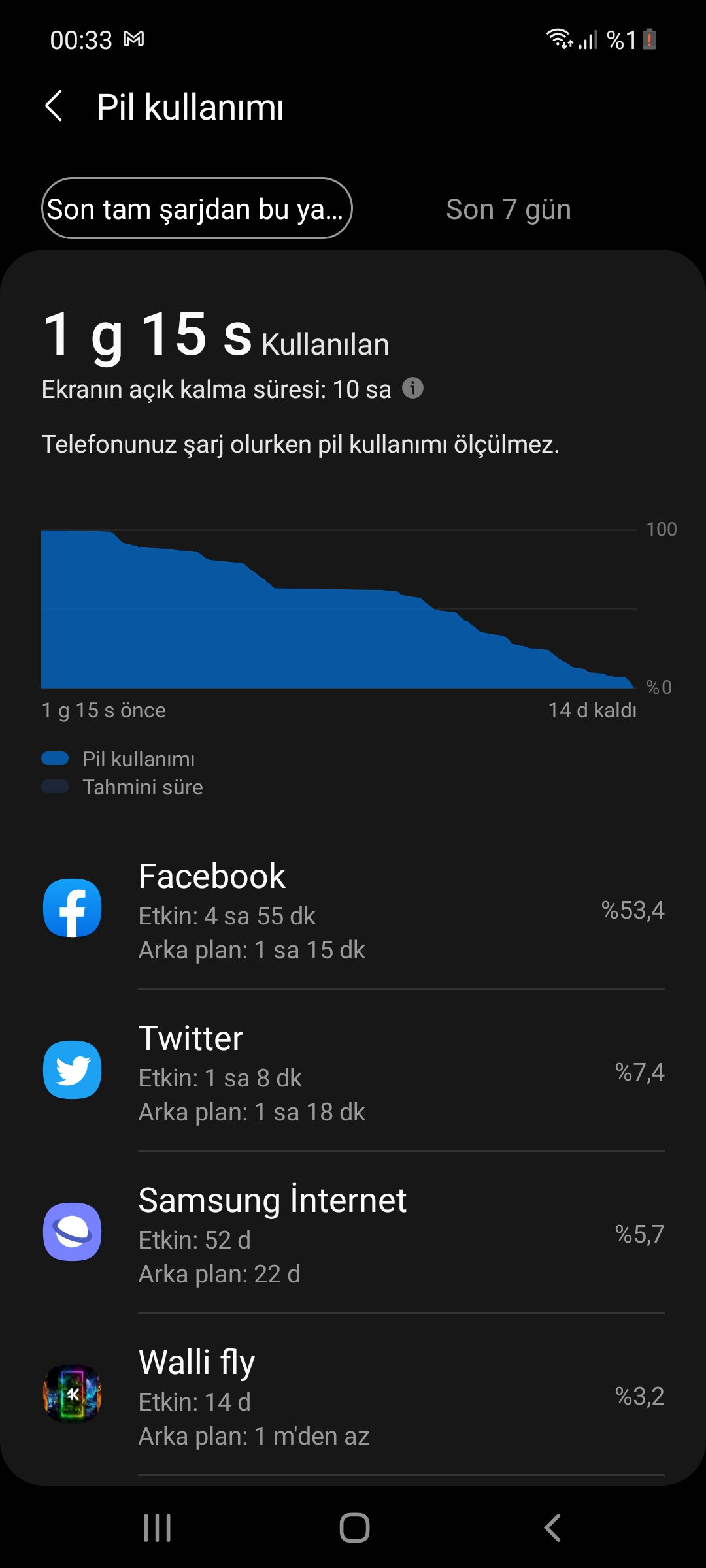
Task: Open the recent apps view
Action: click(x=158, y=1527)
